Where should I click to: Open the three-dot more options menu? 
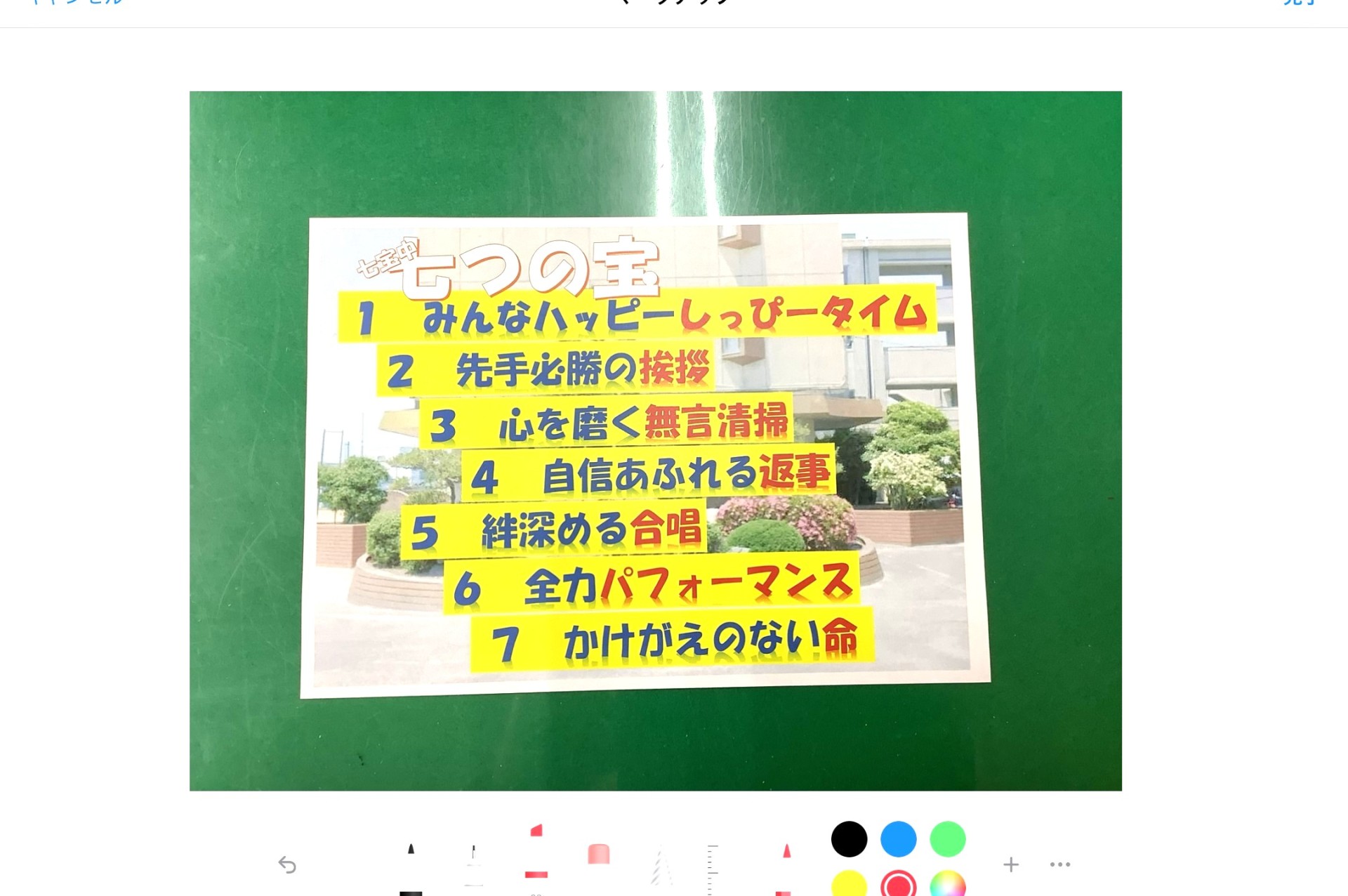point(1059,864)
